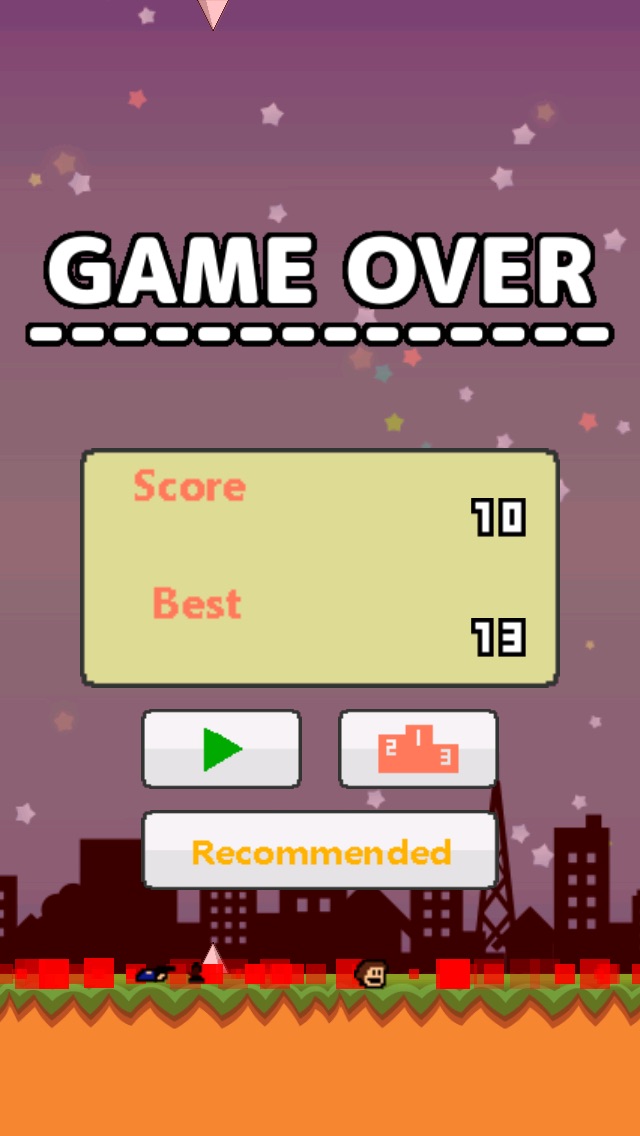Open the leaderboard podium button
This screenshot has width=640, height=1136.
click(x=418, y=749)
